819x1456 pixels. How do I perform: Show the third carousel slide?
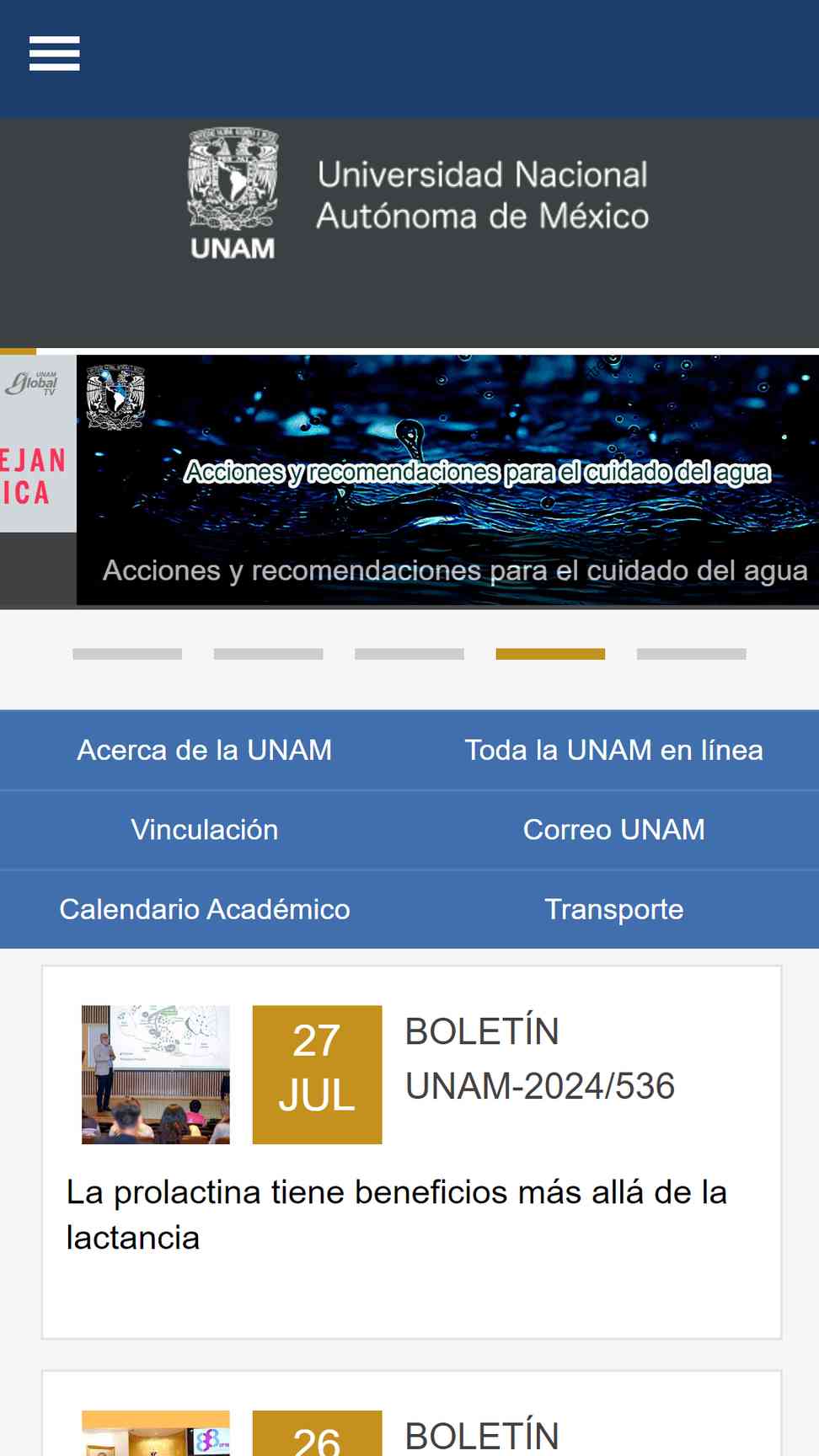(x=409, y=654)
